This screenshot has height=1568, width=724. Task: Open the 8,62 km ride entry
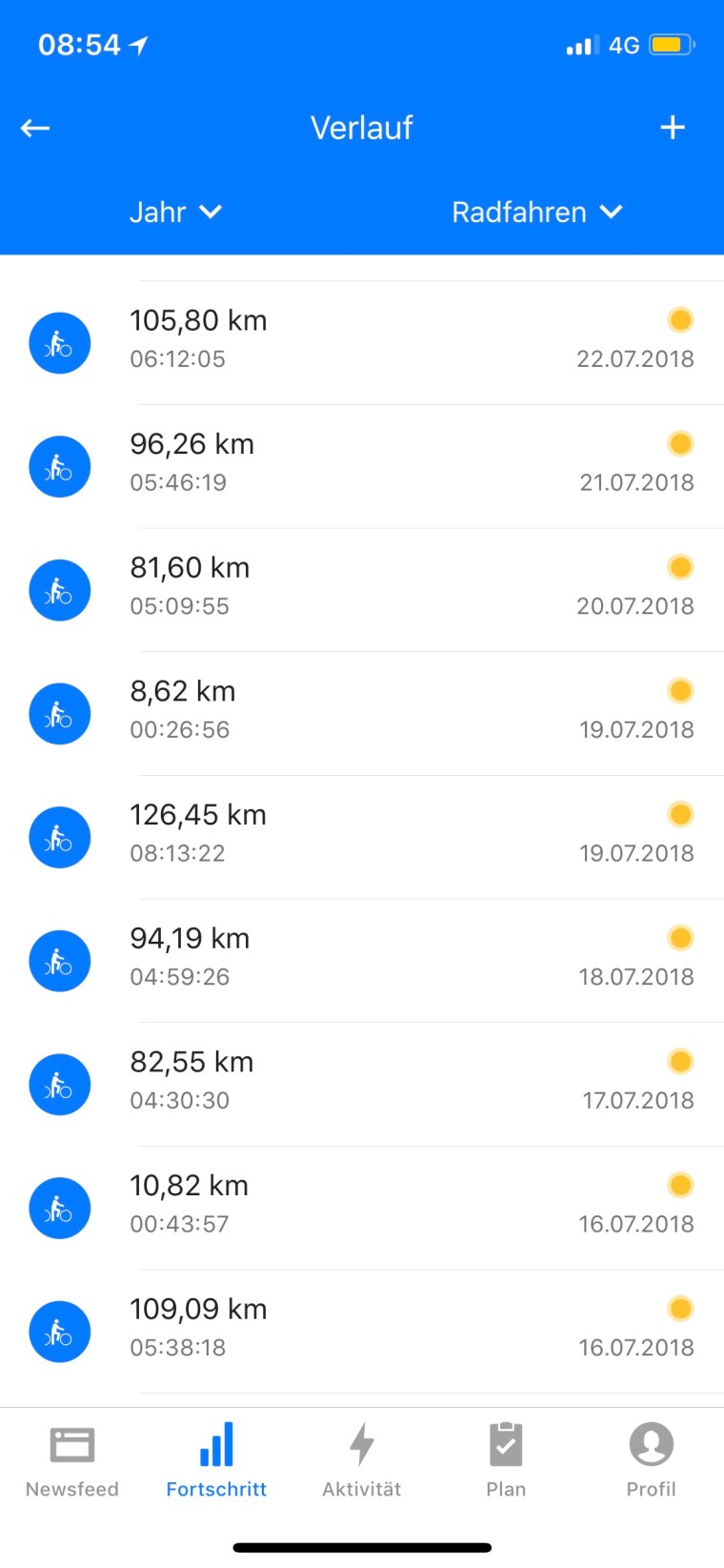coord(362,712)
